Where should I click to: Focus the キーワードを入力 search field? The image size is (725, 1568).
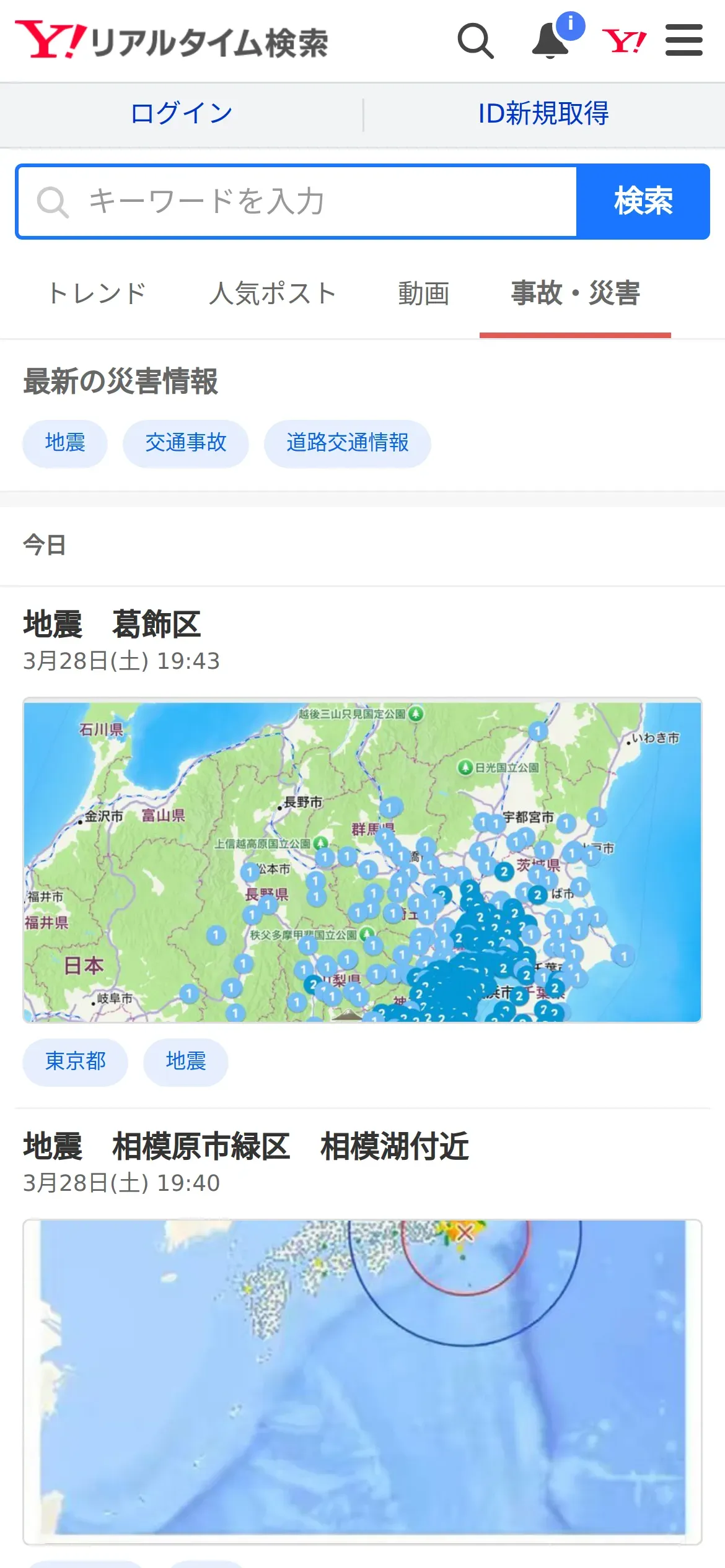(297, 201)
